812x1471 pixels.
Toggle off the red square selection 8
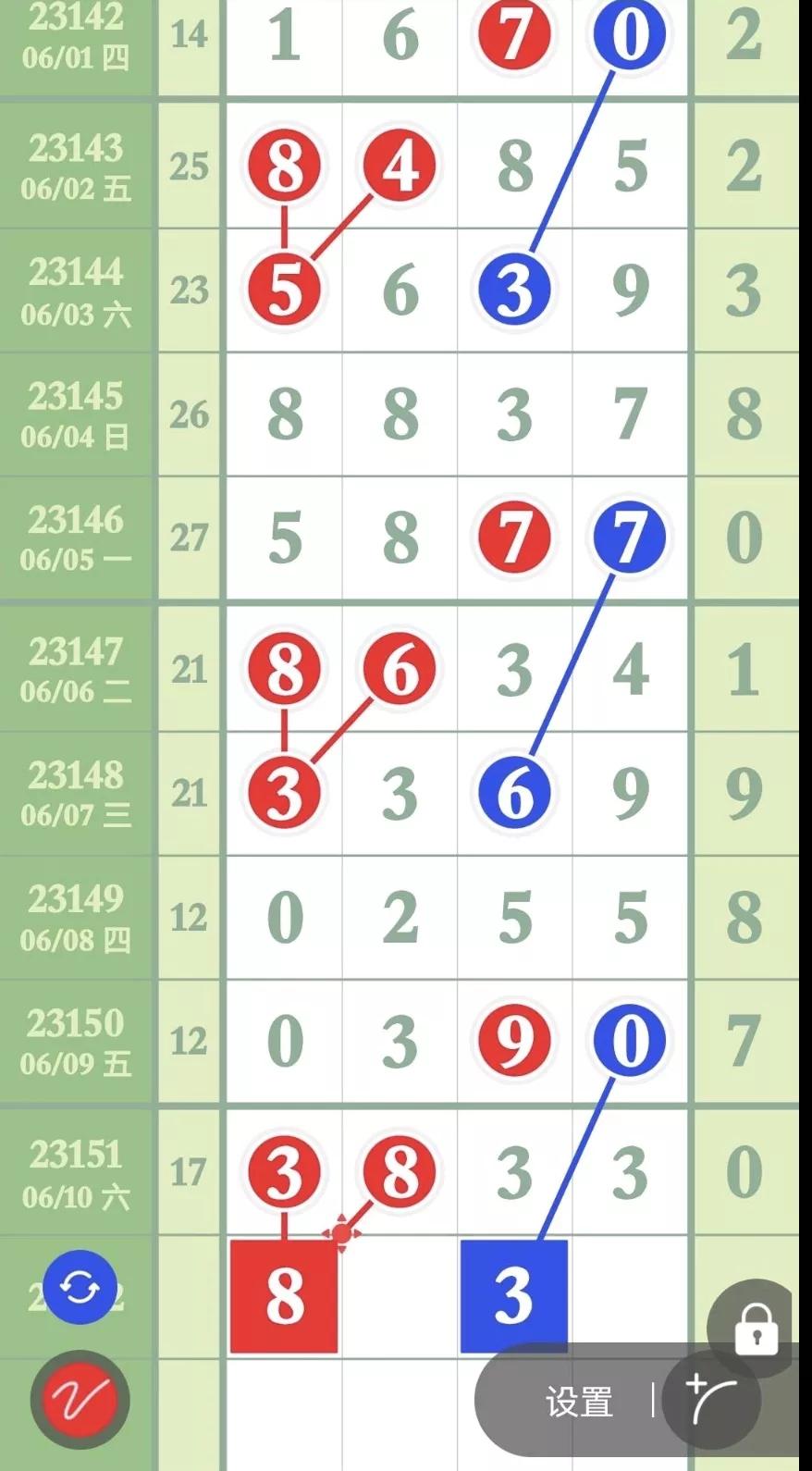point(284,1295)
